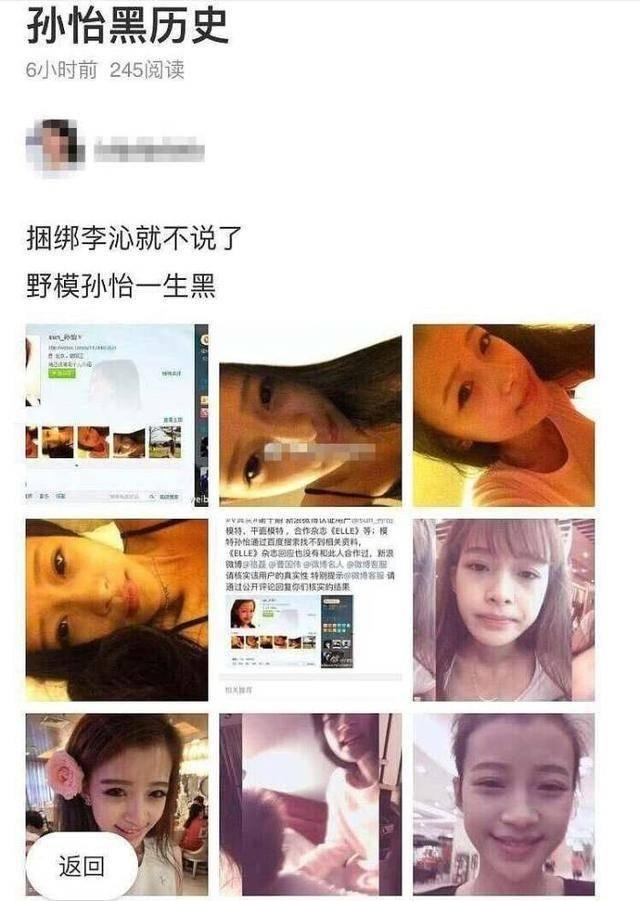Tap the 返回 back button

click(81, 865)
